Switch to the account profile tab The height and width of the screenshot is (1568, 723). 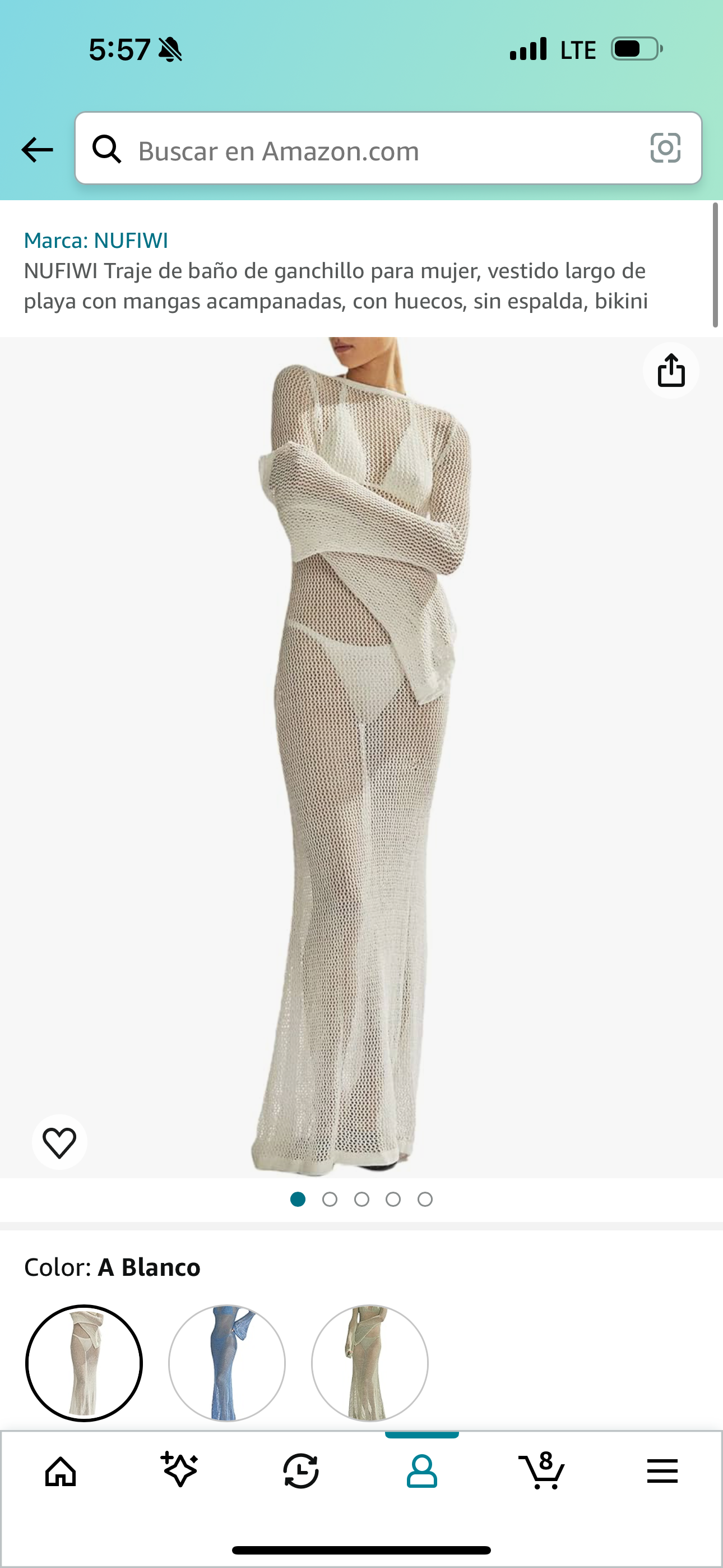click(x=421, y=1472)
